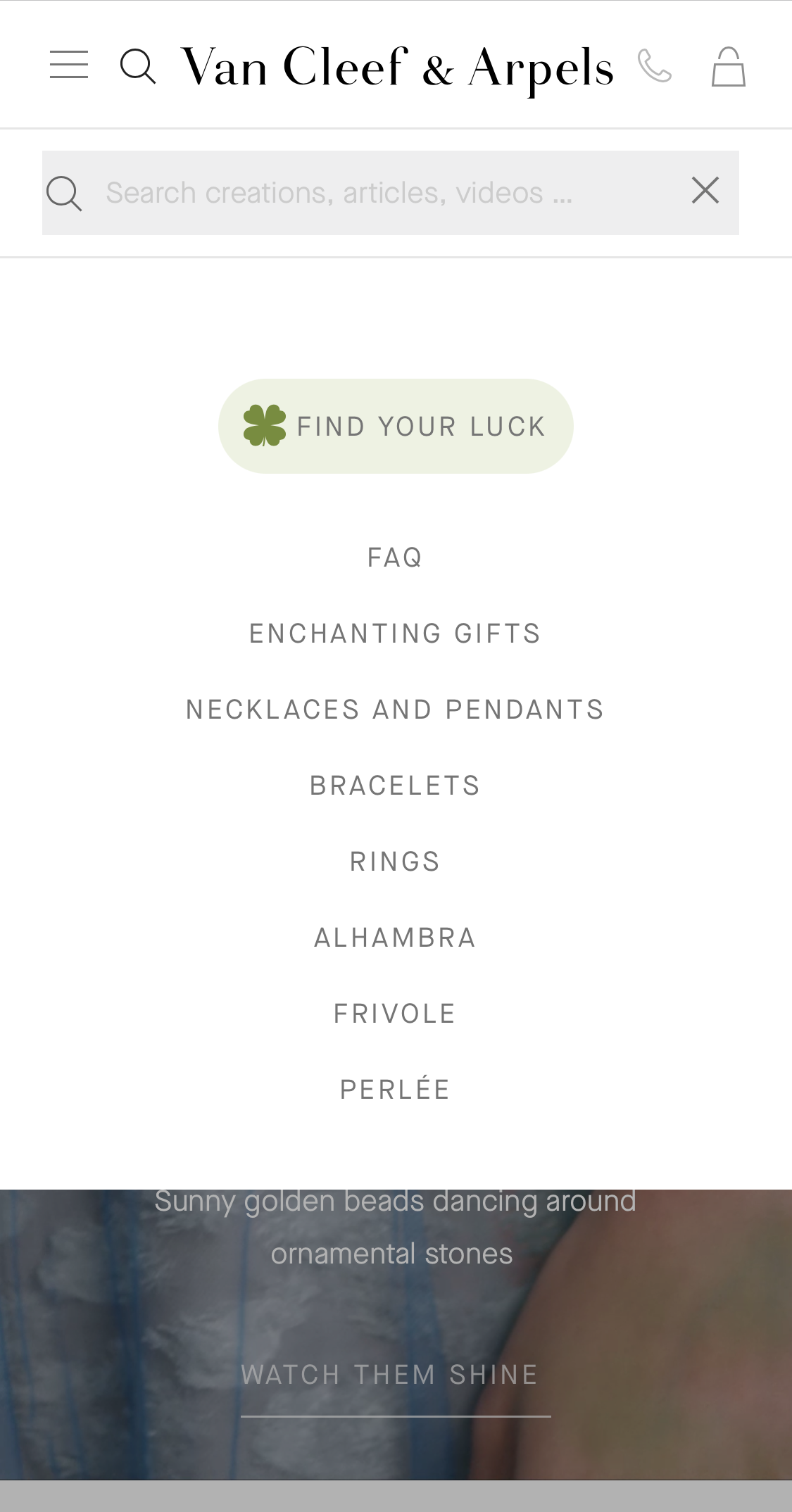Screen dimensions: 792x1512
Task: Explore the Alhambra collection
Action: [395, 938]
